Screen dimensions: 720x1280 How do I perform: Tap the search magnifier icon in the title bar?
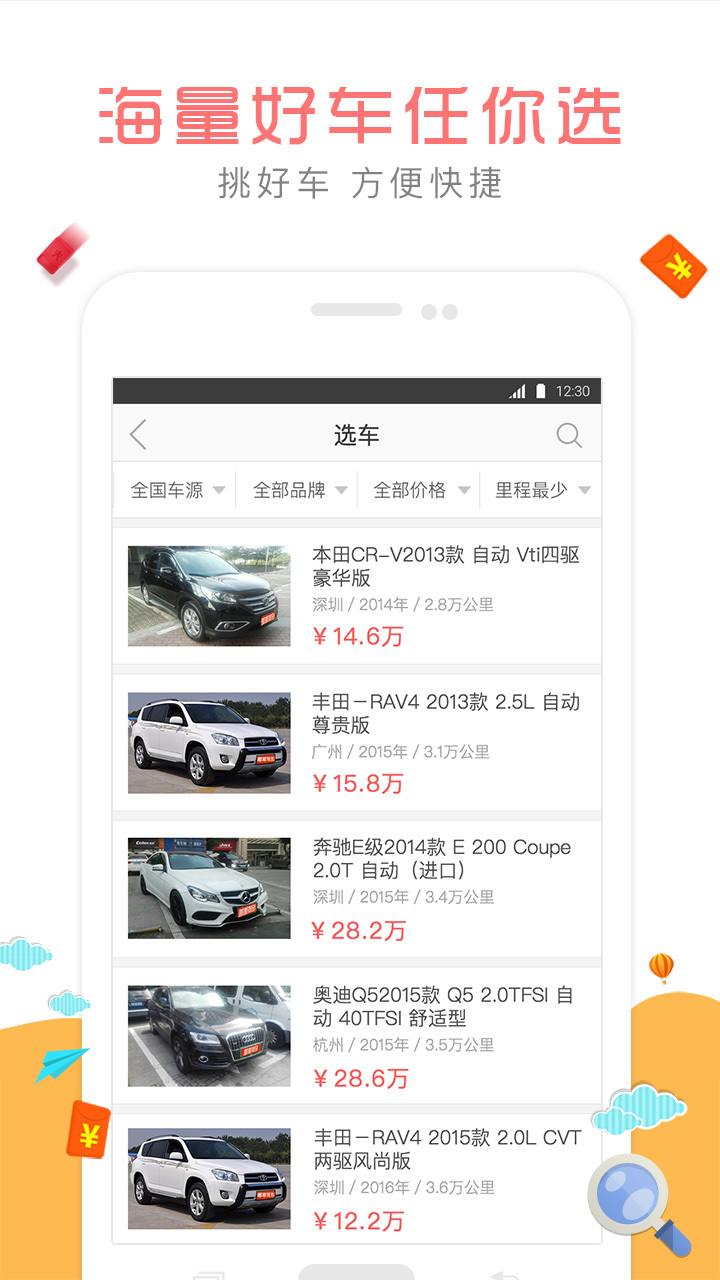[x=570, y=435]
